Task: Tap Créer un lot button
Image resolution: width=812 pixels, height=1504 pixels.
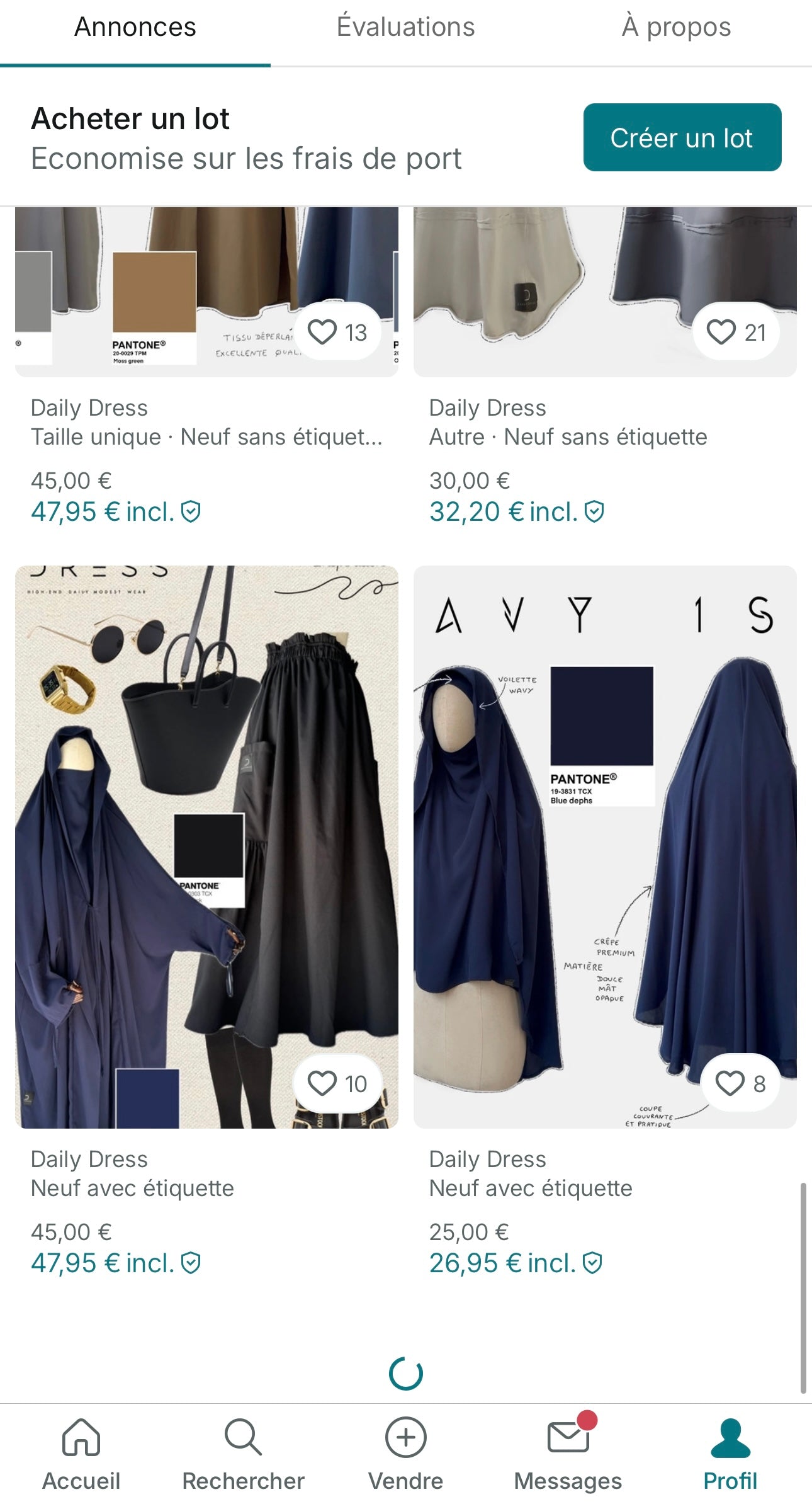Action: 682,138
